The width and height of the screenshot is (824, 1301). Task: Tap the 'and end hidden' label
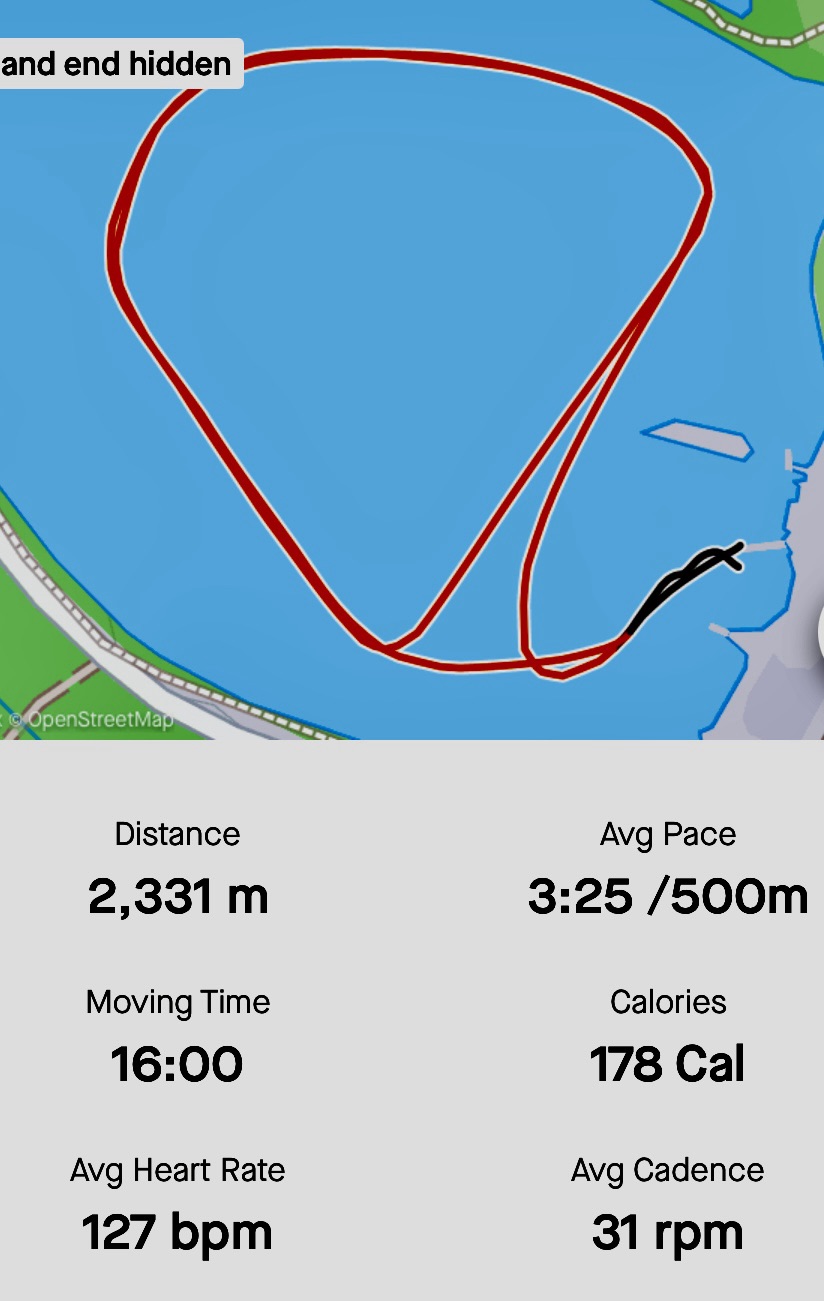[118, 64]
